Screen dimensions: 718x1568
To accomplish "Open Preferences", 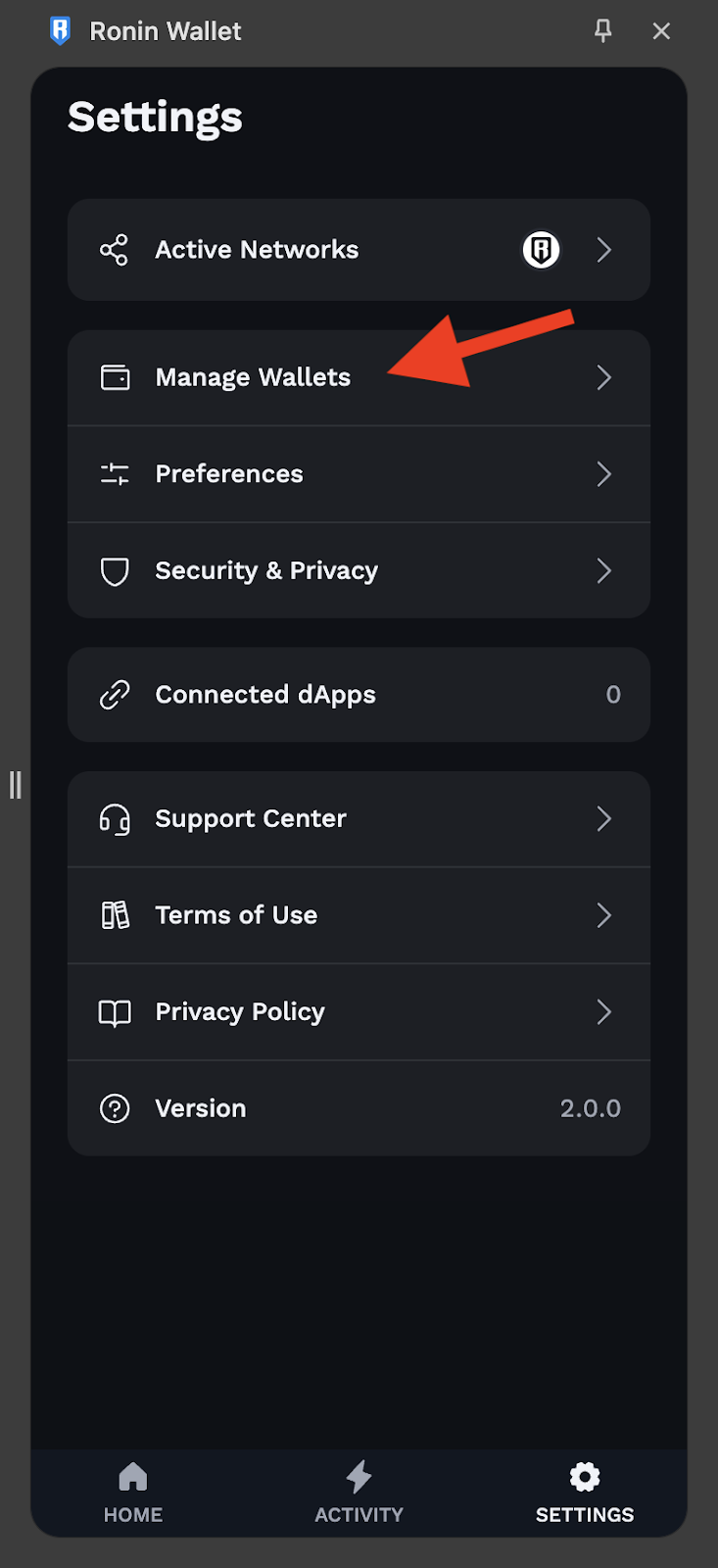I will (x=359, y=474).
